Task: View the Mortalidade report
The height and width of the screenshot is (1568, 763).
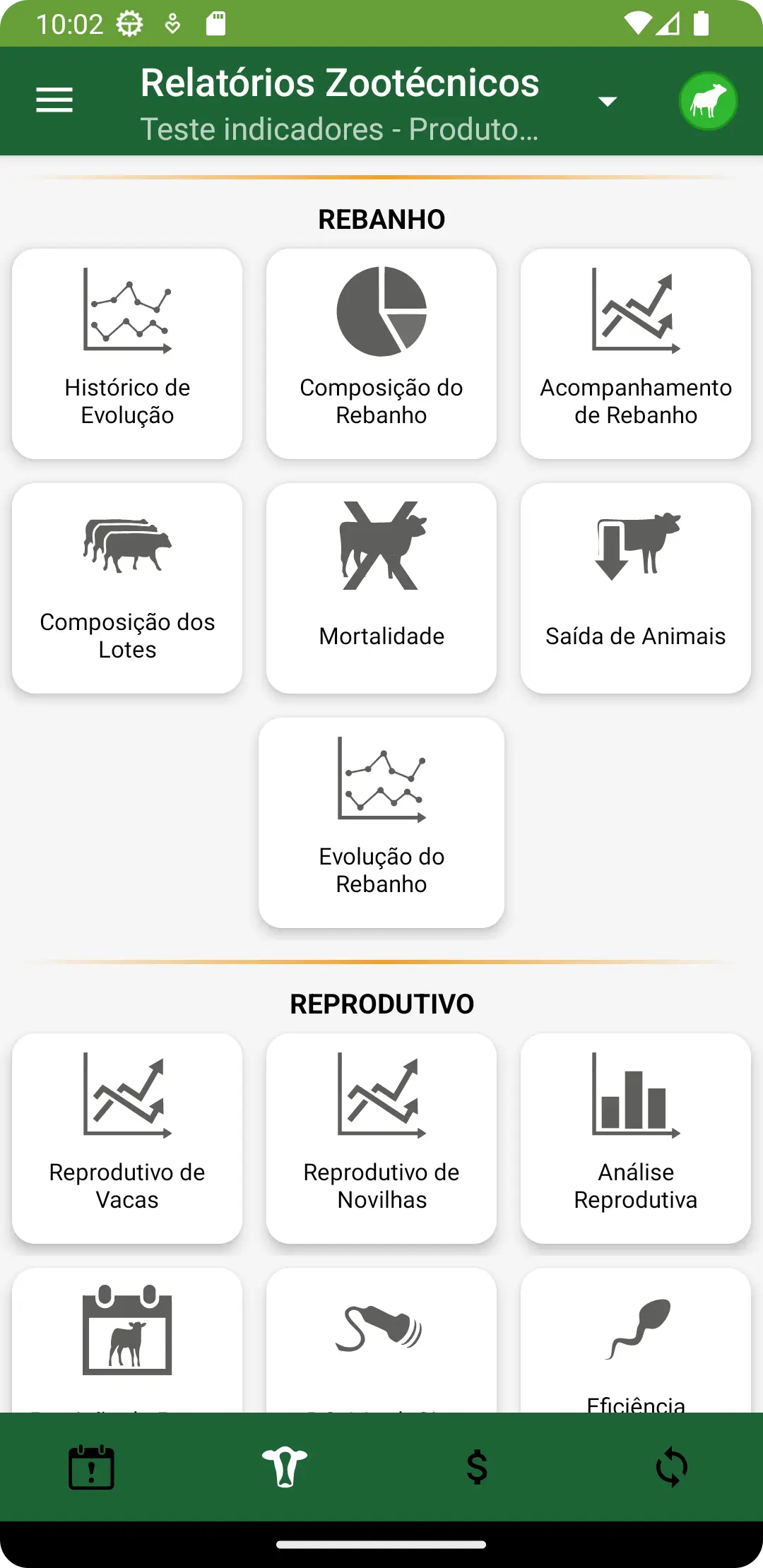Action: pos(381,588)
